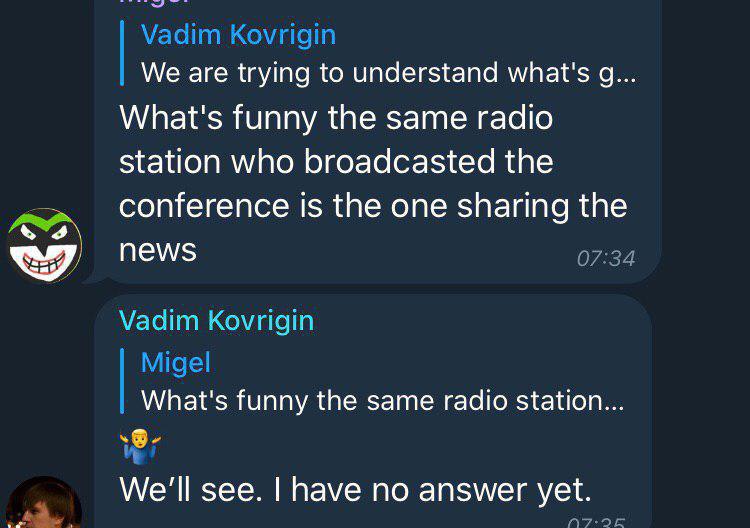Open Migel's joker avatar profile
This screenshot has width=750, height=528.
coord(44,246)
